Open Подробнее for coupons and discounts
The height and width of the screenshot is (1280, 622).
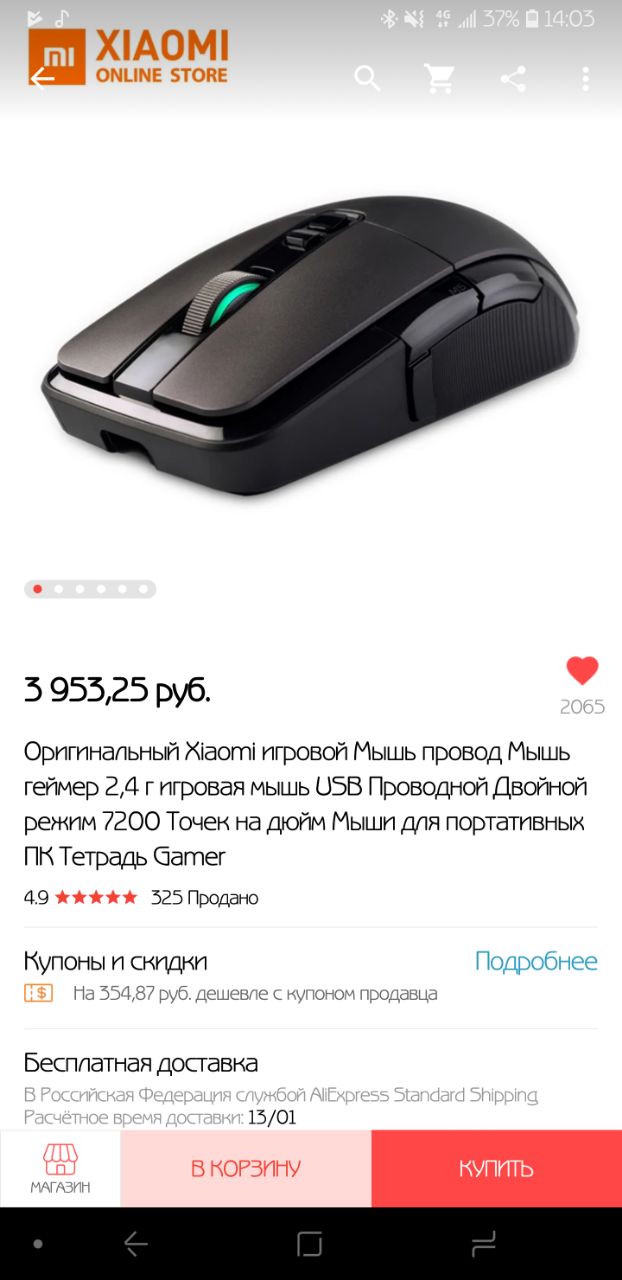point(536,961)
